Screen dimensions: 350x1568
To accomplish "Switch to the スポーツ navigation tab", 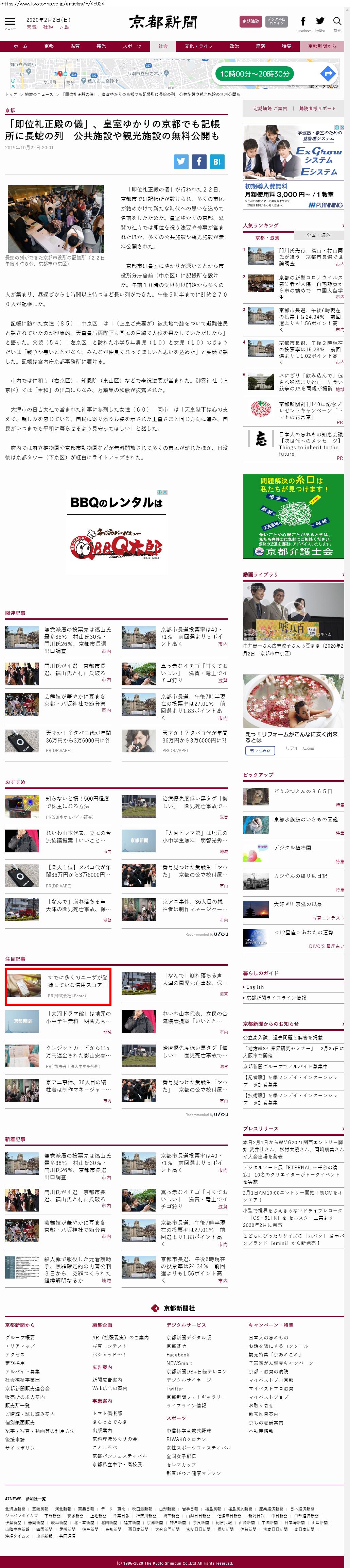I will tap(132, 46).
